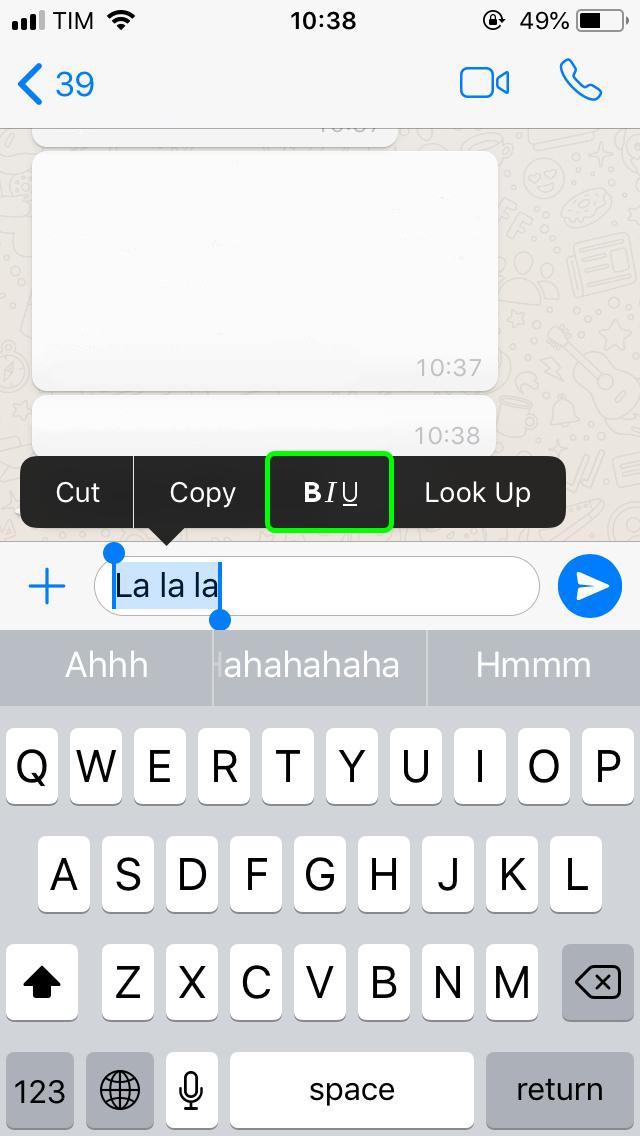Open the attachment plus menu
This screenshot has height=1136, width=640.
[x=47, y=586]
